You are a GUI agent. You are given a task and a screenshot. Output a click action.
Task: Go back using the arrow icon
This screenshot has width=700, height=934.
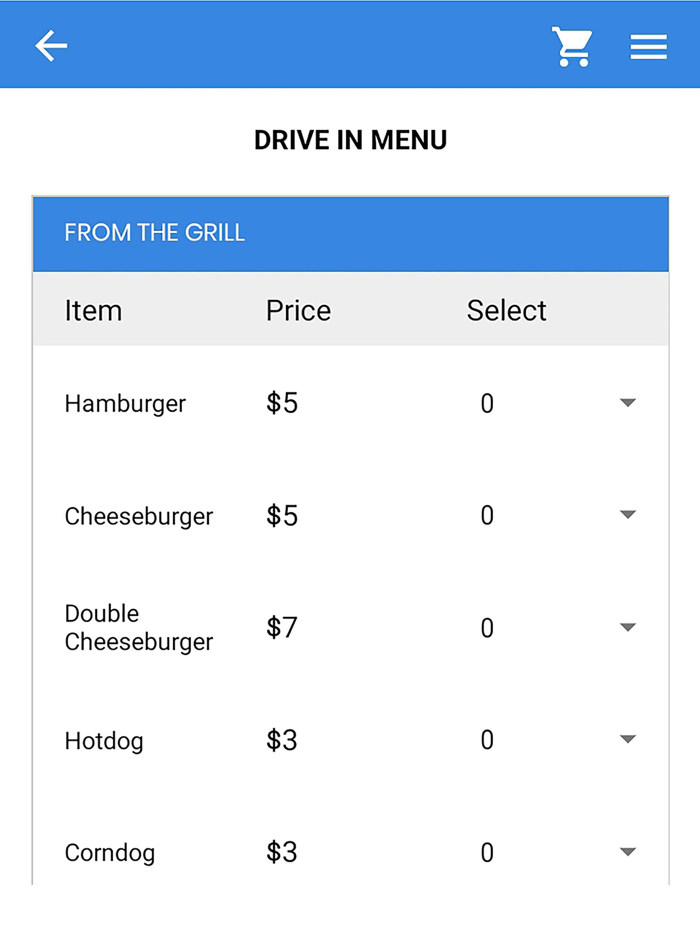[51, 46]
